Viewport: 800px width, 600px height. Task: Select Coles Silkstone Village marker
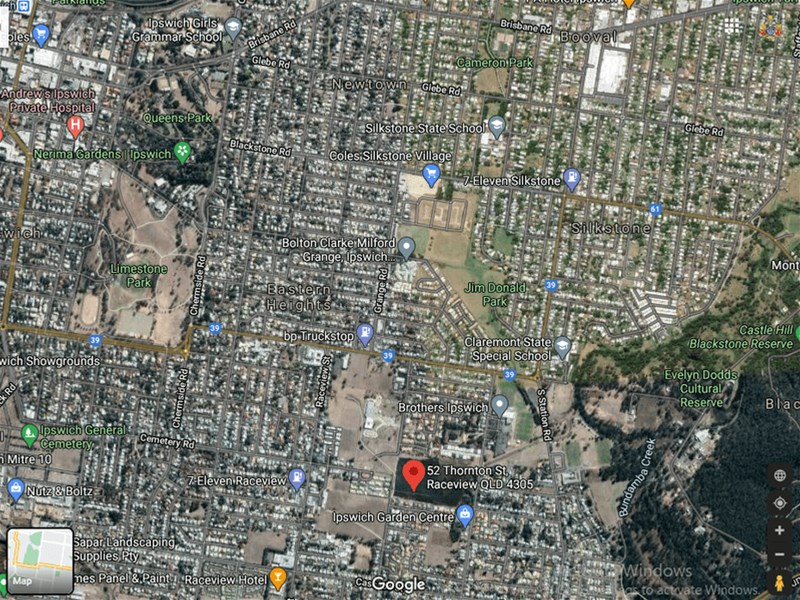pos(431,175)
